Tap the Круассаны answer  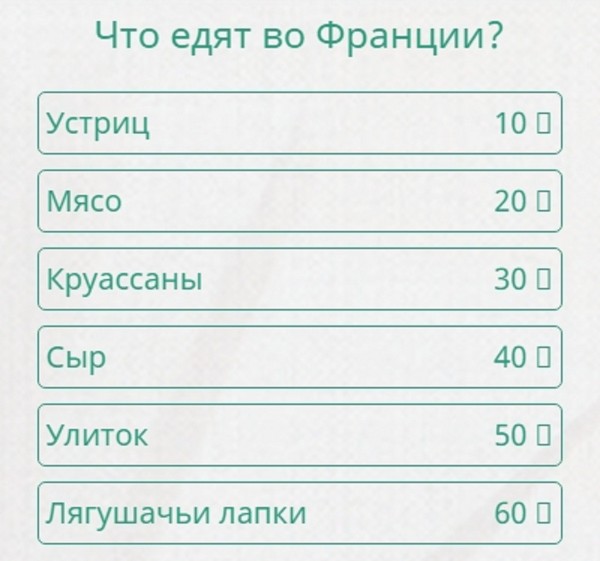pyautogui.click(x=299, y=279)
